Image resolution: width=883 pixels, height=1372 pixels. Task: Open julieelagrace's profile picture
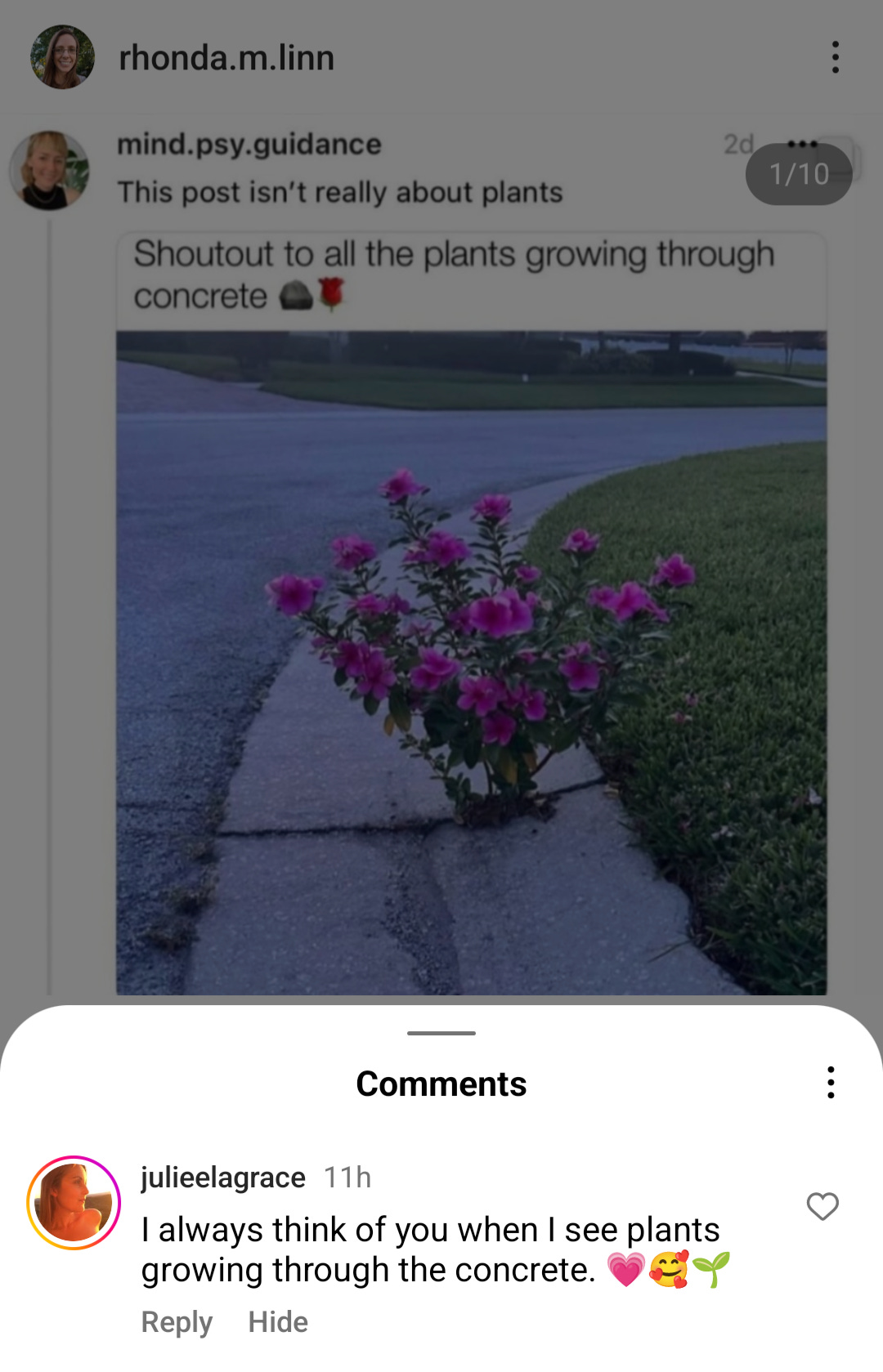(x=74, y=1203)
